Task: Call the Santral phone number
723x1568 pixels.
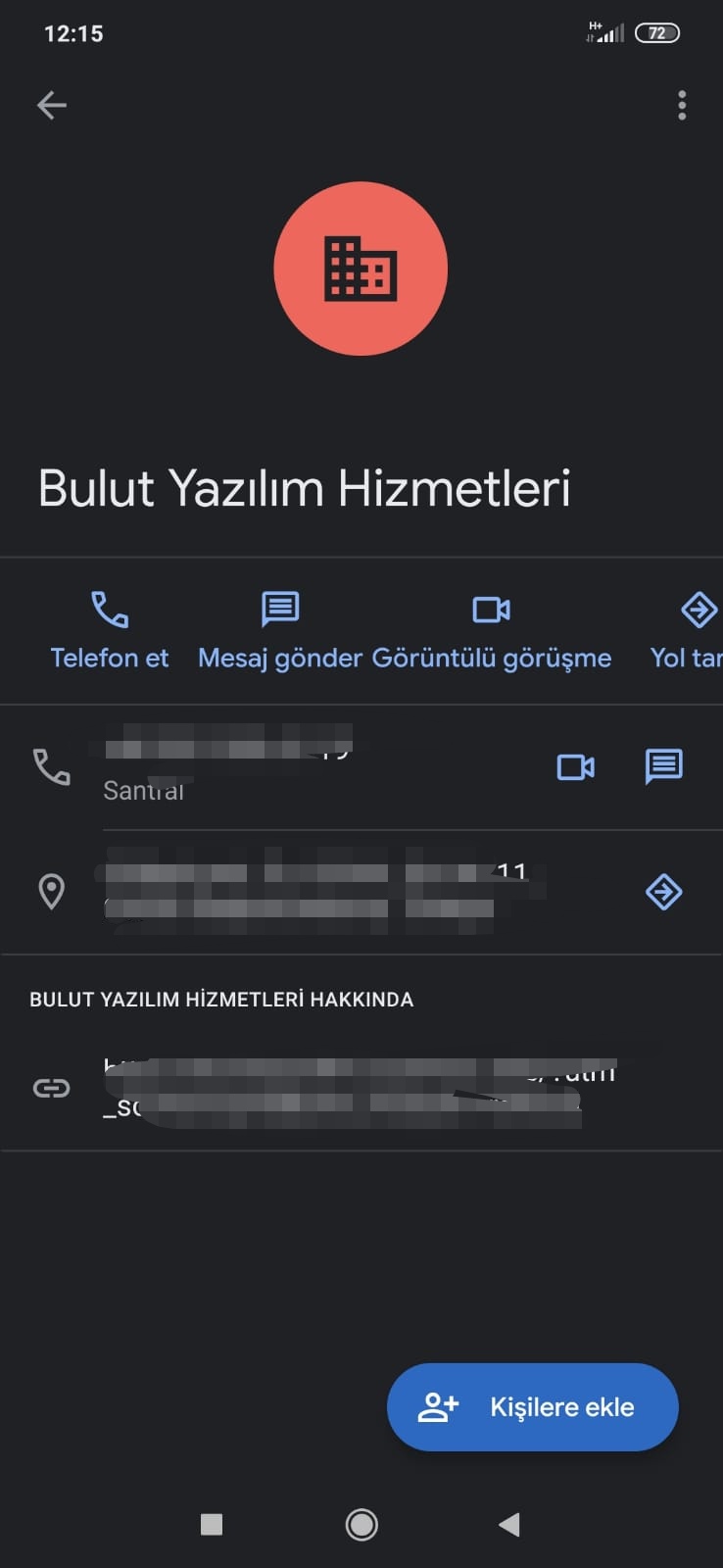Action: tap(225, 766)
